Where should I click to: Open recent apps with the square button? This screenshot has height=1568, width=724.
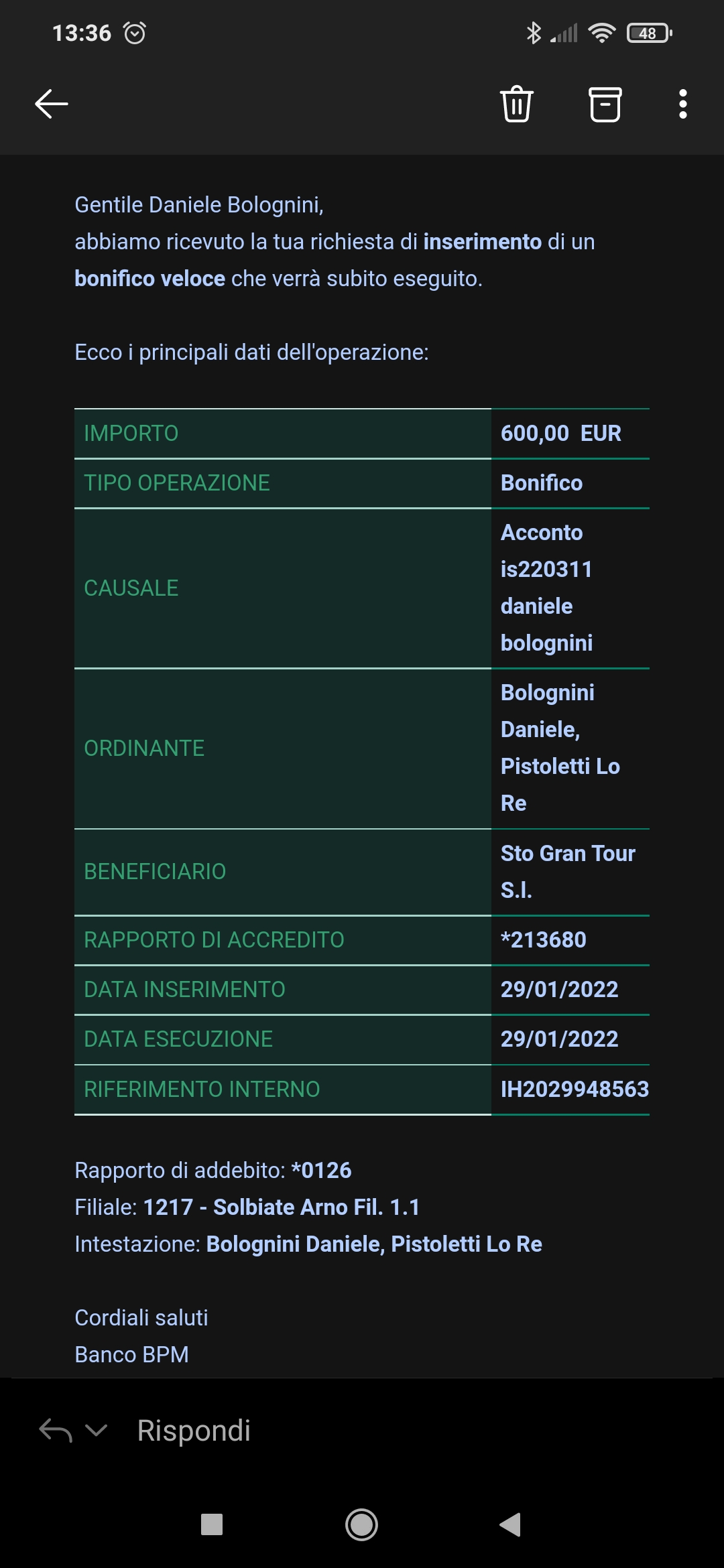tap(212, 1524)
